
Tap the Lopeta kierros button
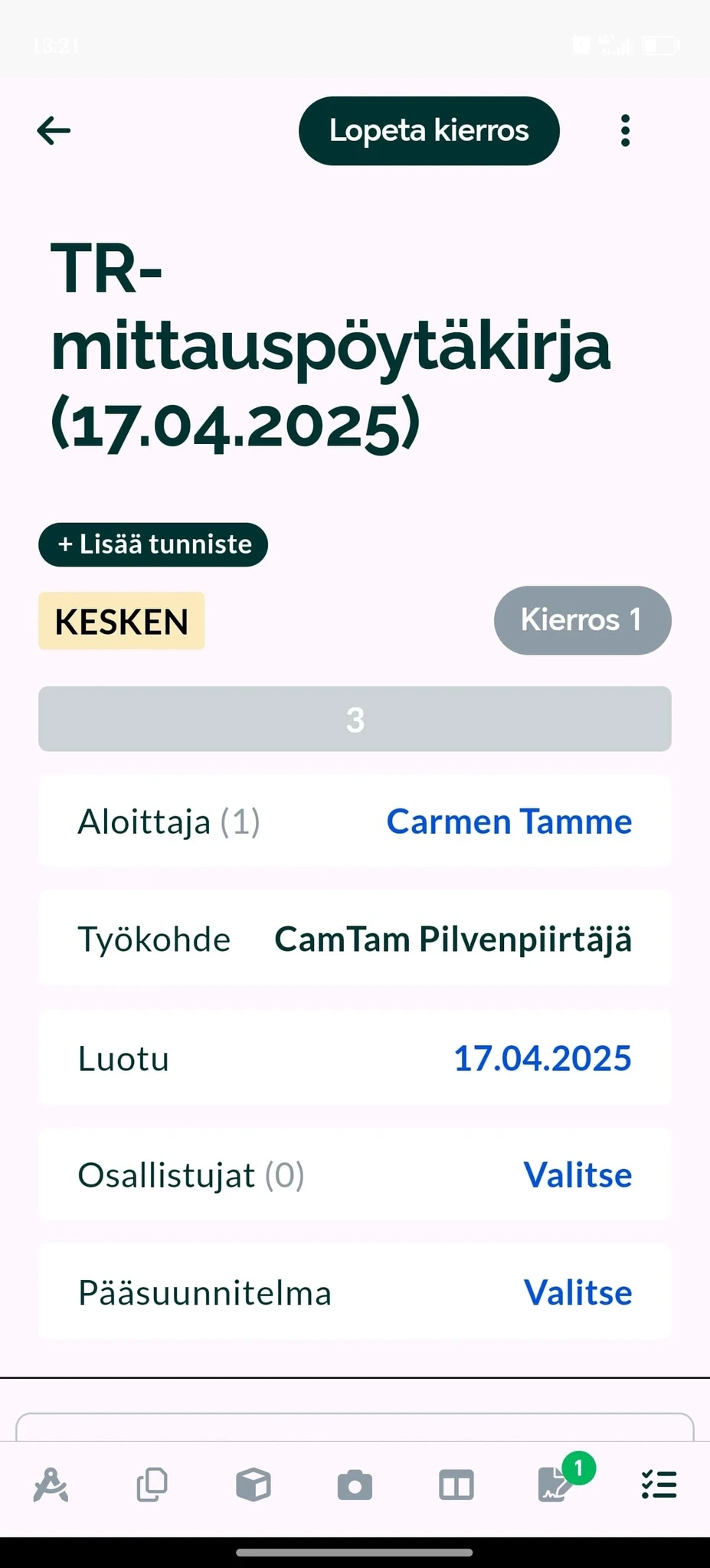tap(429, 131)
